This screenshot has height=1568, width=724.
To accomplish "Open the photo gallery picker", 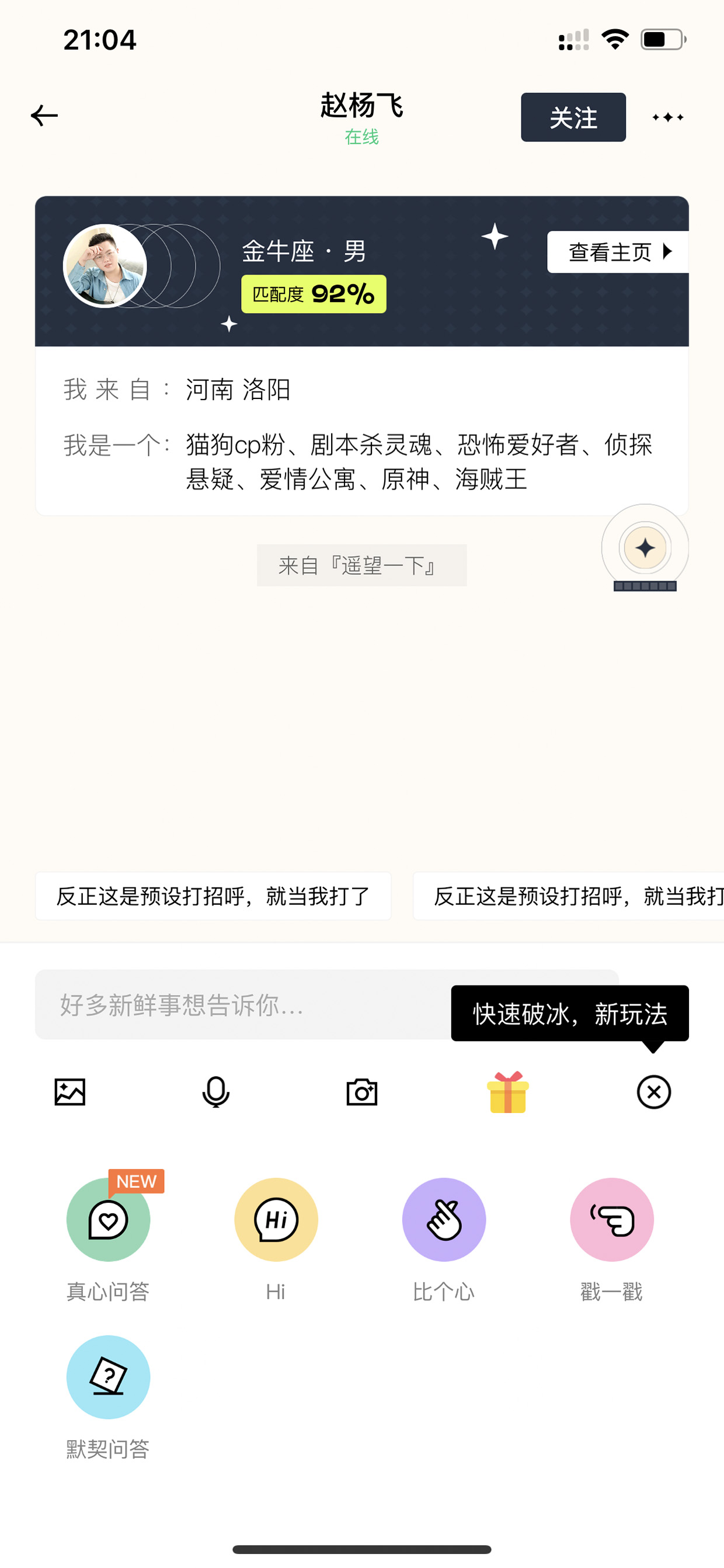I will (x=70, y=1092).
